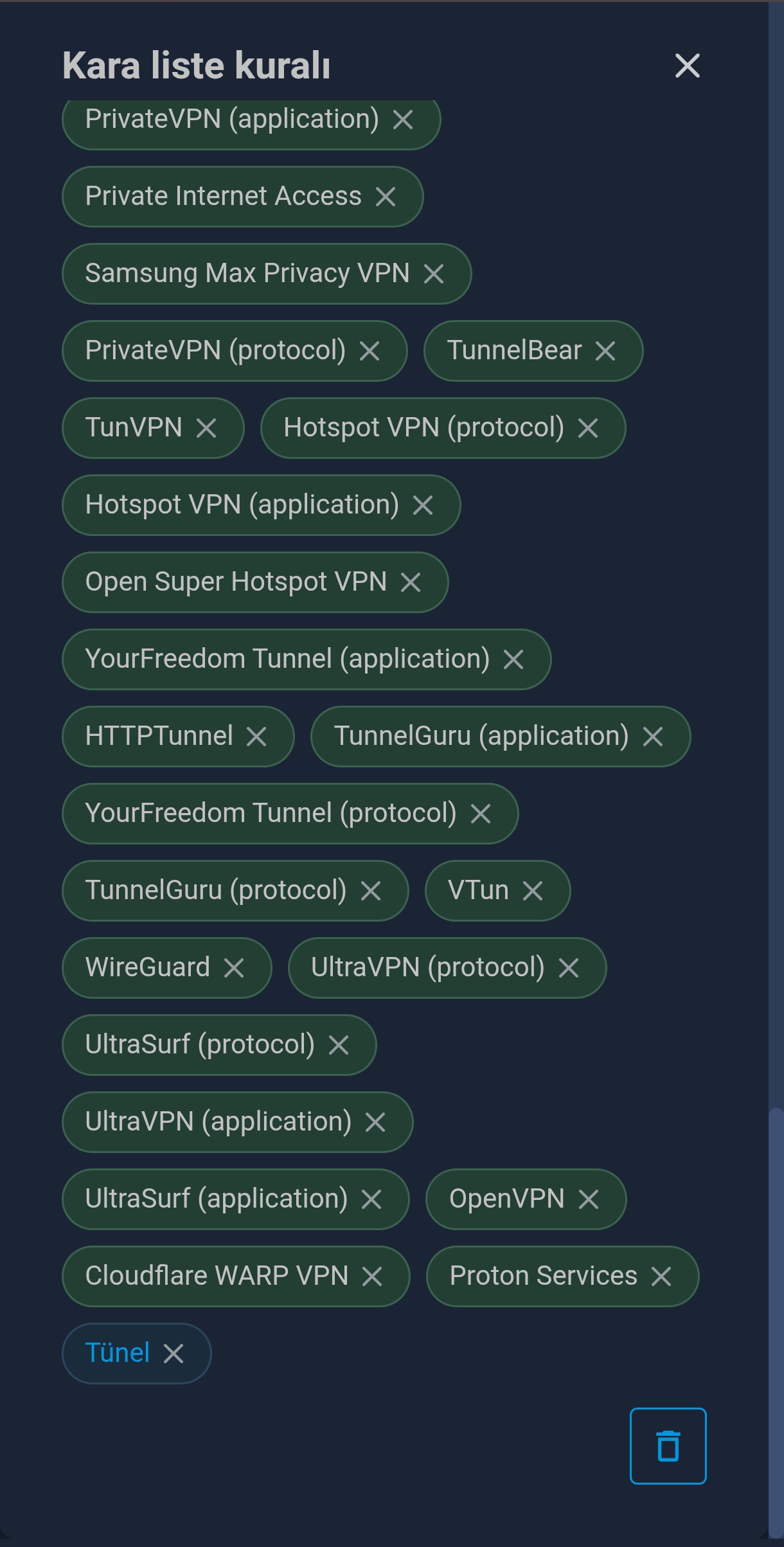Remove the Tünel category chip
The height and width of the screenshot is (1547, 784).
coord(174,1354)
